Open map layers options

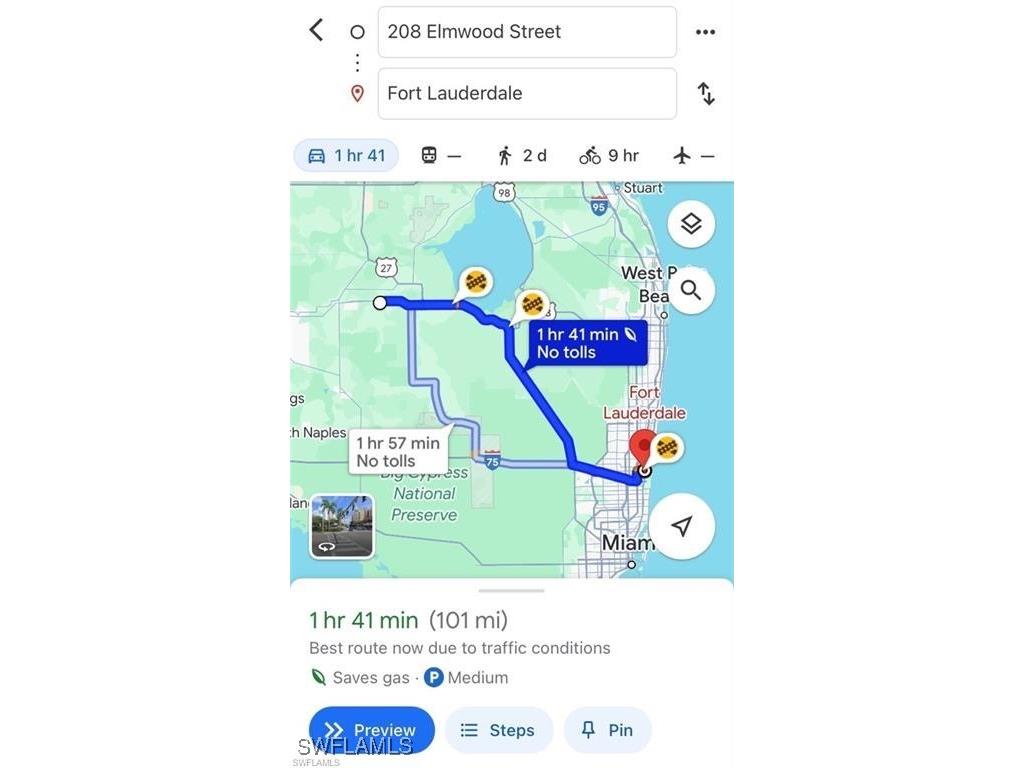[x=691, y=224]
